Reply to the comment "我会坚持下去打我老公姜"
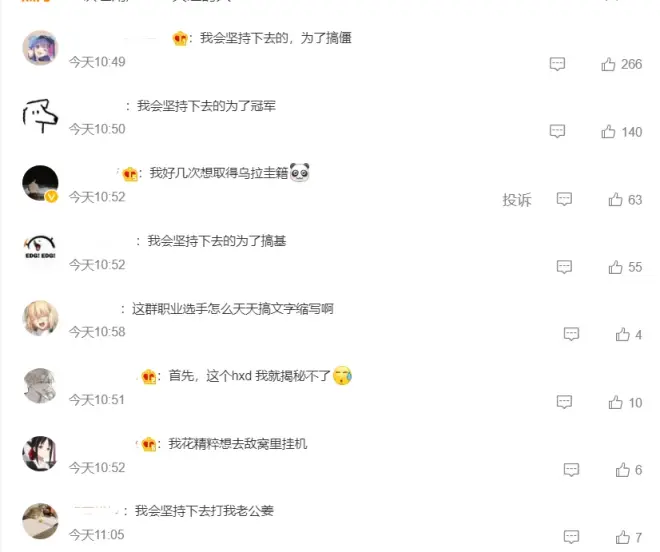 click(x=571, y=537)
